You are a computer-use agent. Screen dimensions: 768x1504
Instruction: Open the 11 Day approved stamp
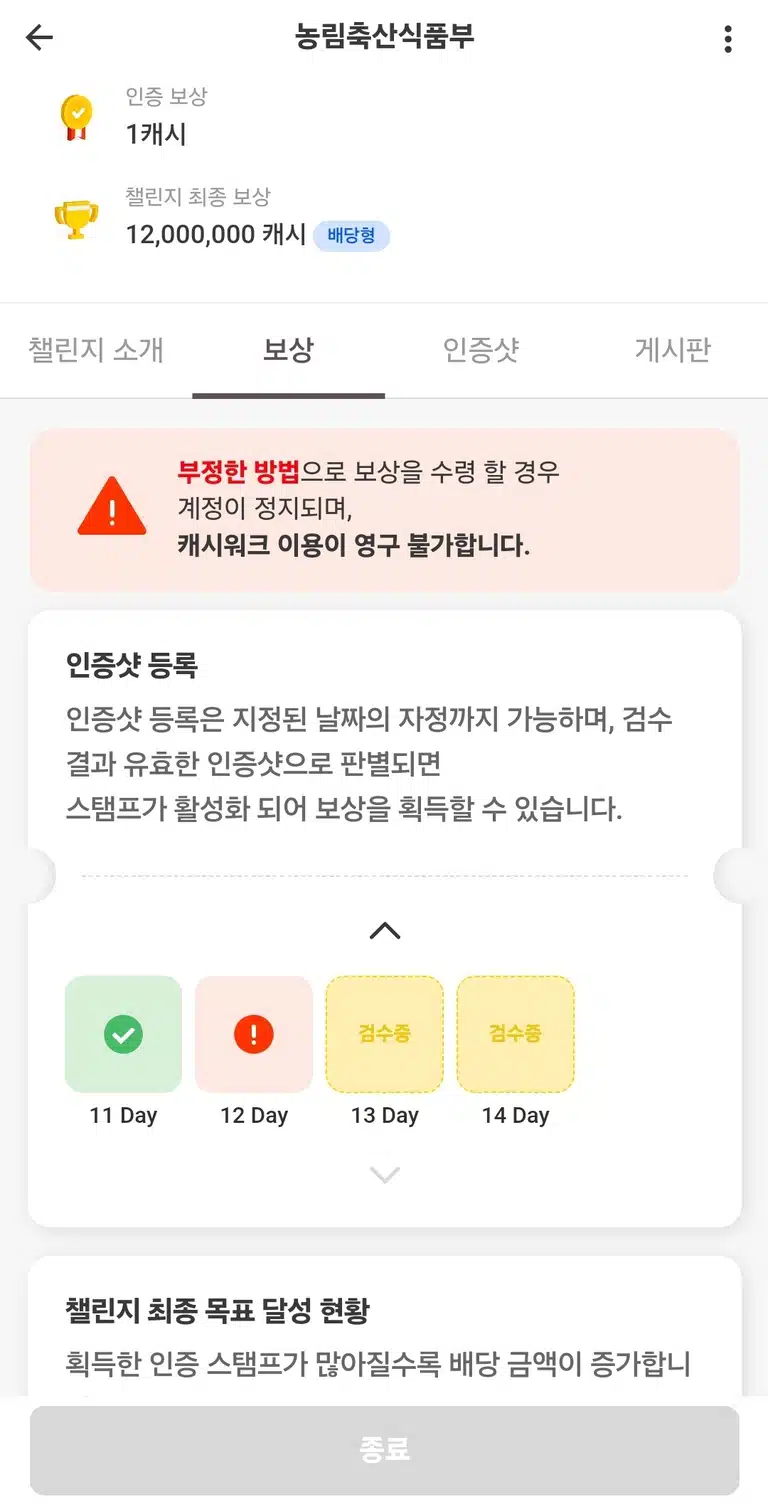123,1034
